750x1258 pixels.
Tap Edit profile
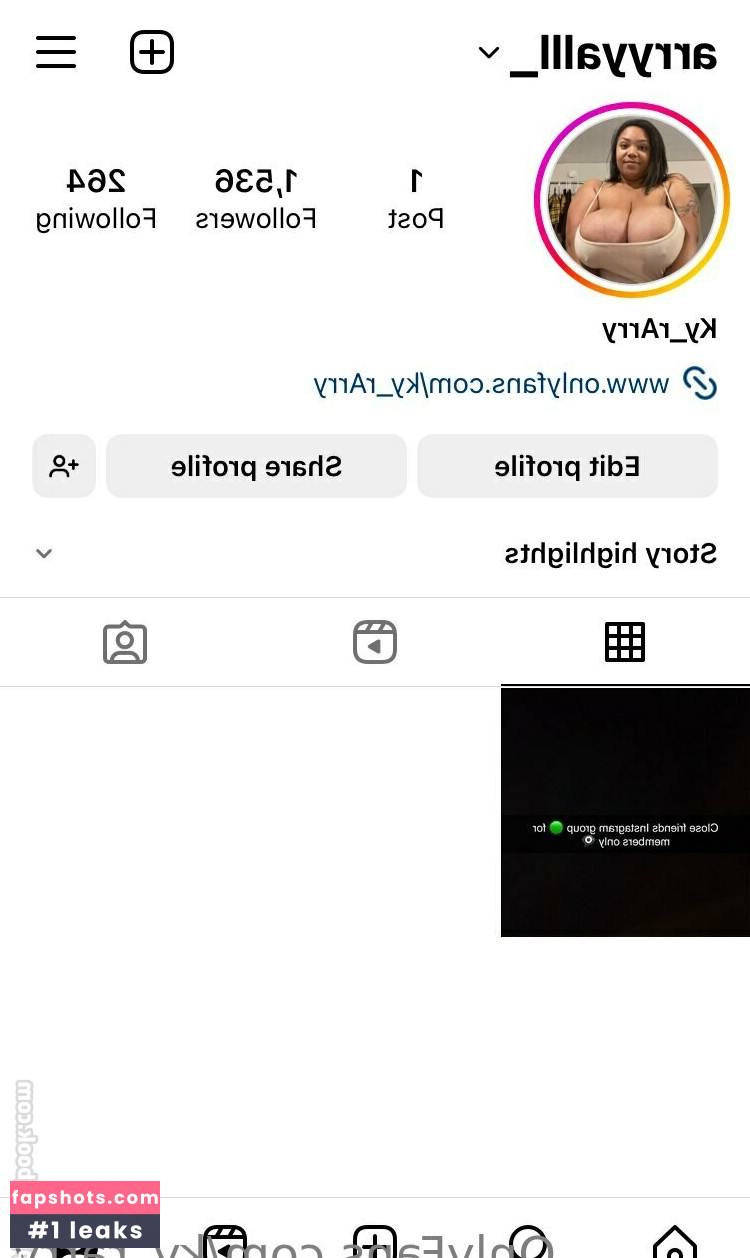tap(567, 466)
